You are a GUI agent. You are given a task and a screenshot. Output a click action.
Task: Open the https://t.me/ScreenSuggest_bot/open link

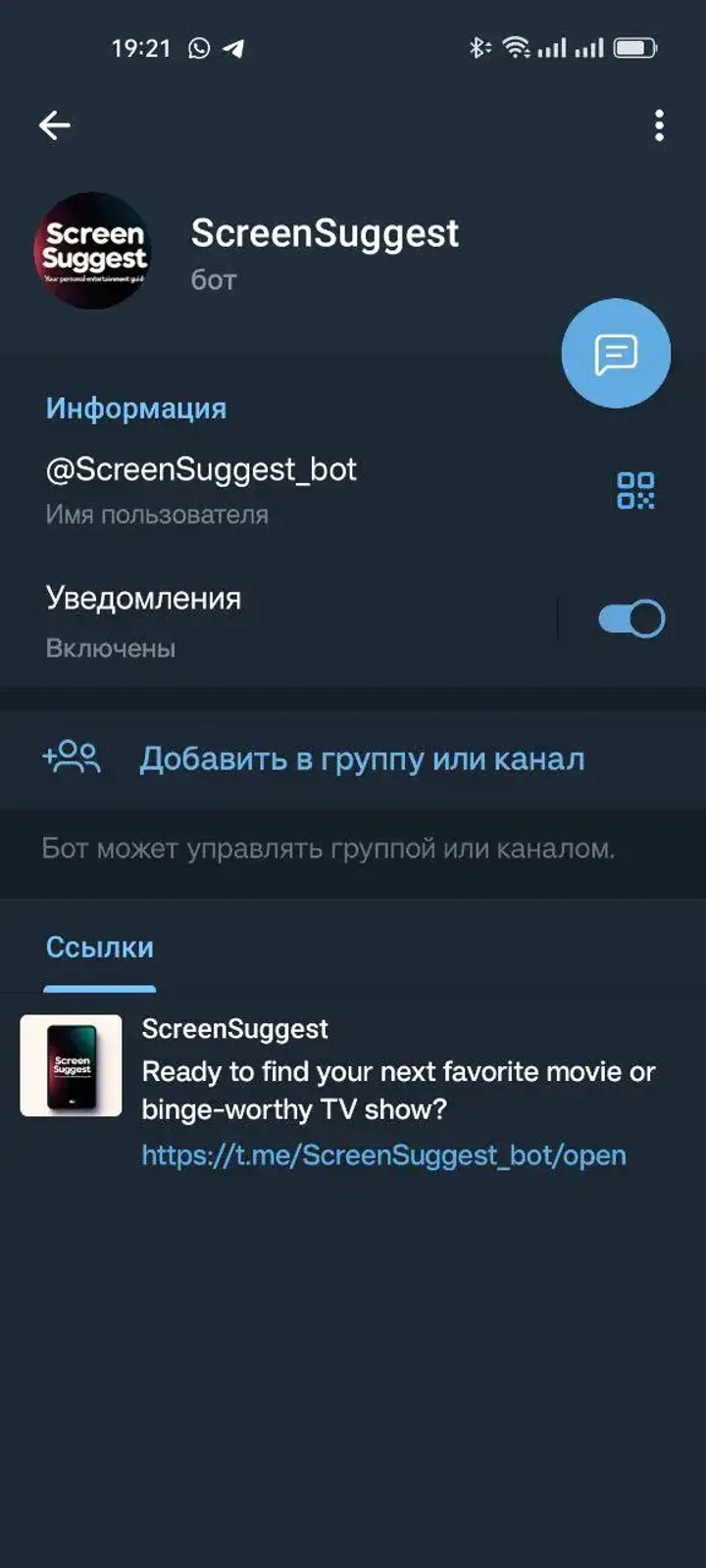point(383,1154)
